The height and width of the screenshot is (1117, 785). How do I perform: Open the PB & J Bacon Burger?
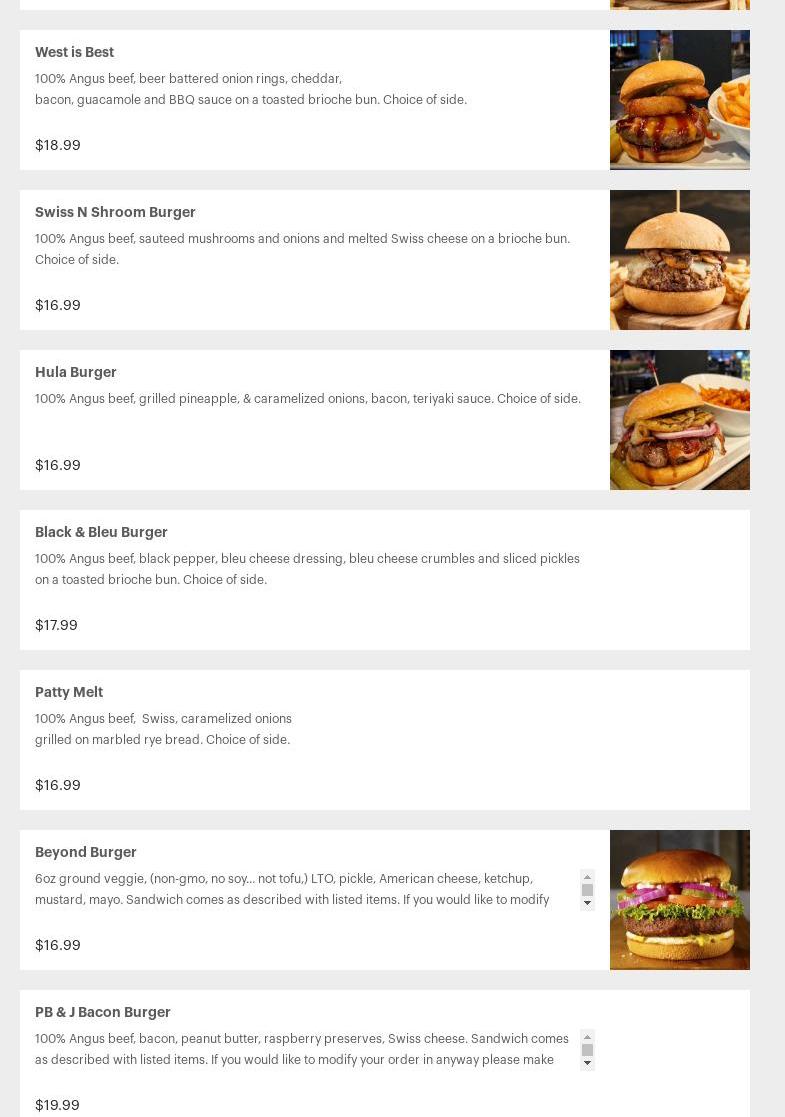(103, 1013)
